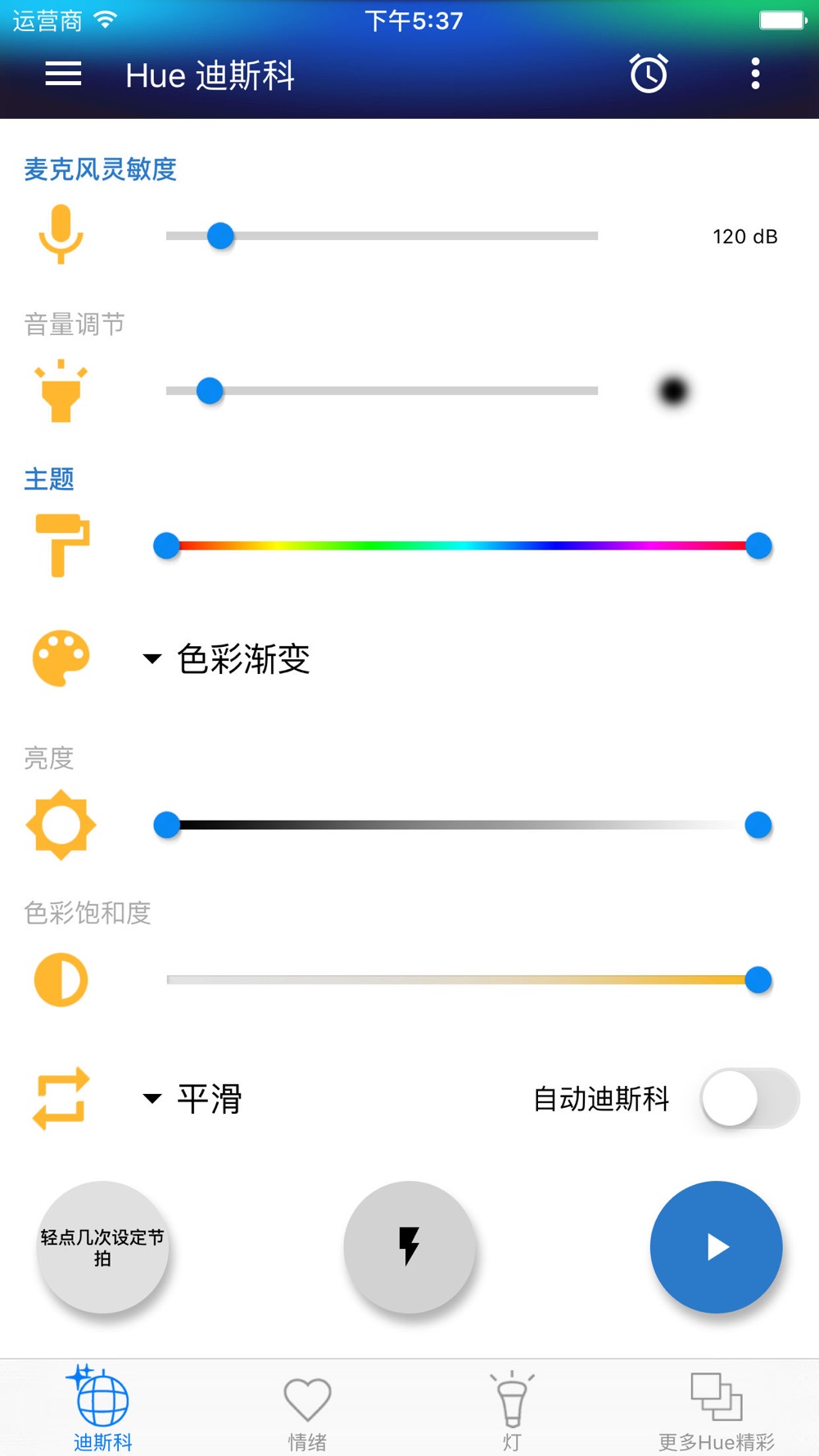819x1456 pixels.
Task: Tap the right handle of 亮度 slider
Action: click(758, 825)
